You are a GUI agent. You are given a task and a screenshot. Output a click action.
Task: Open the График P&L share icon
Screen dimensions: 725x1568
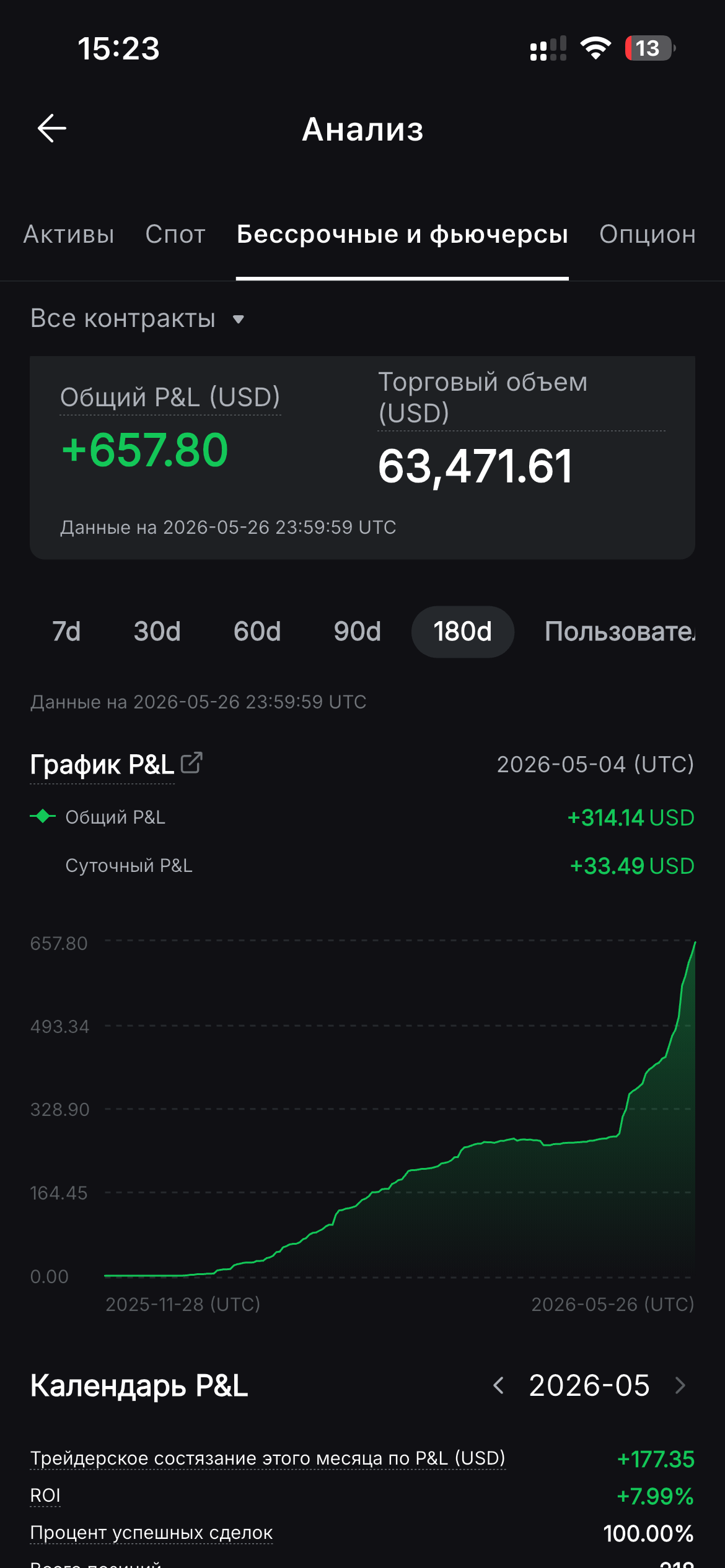point(191,763)
